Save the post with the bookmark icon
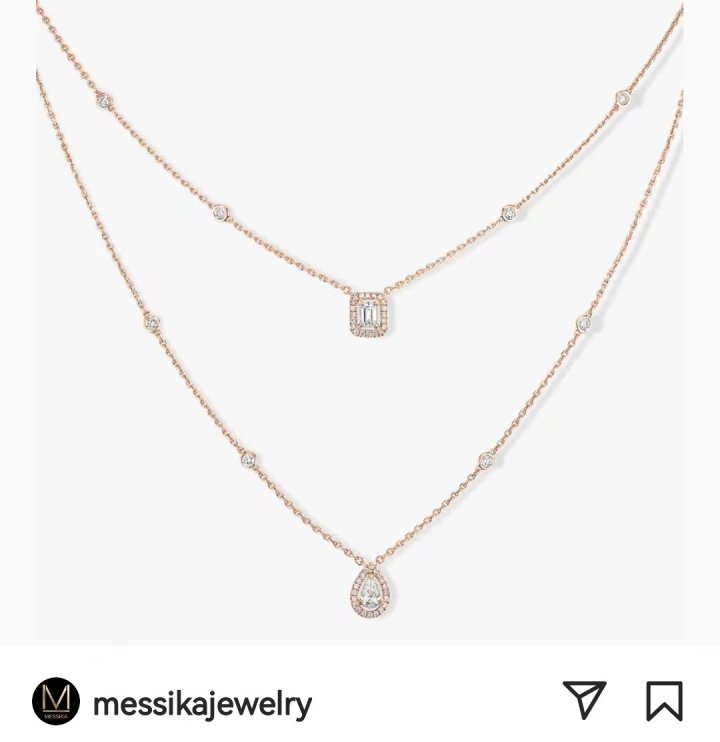Viewport: 720px width, 742px height. 664,701
